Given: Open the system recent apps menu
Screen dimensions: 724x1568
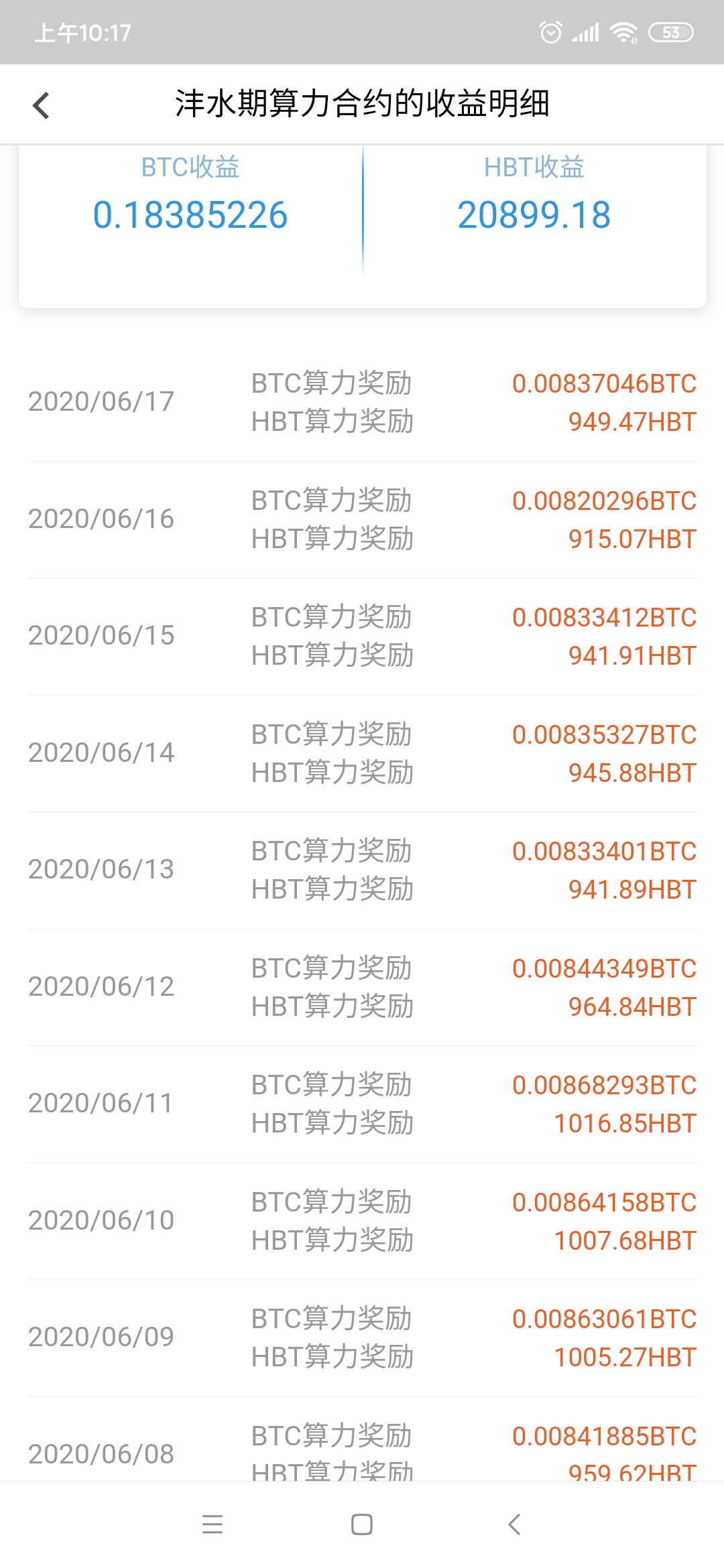Looking at the screenshot, I should coord(213,1524).
